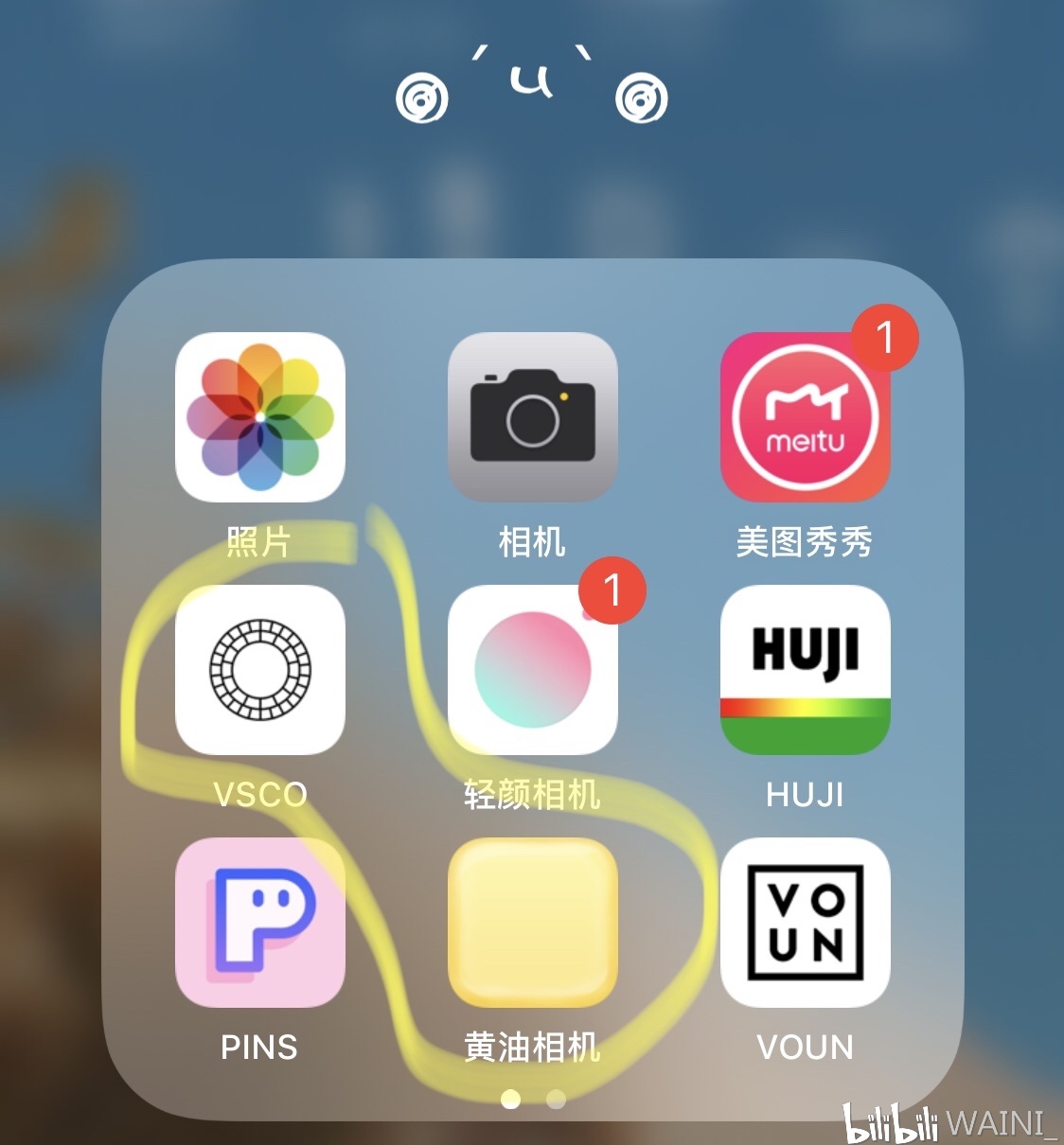
Task: Open the VOUN app
Action: [805, 922]
